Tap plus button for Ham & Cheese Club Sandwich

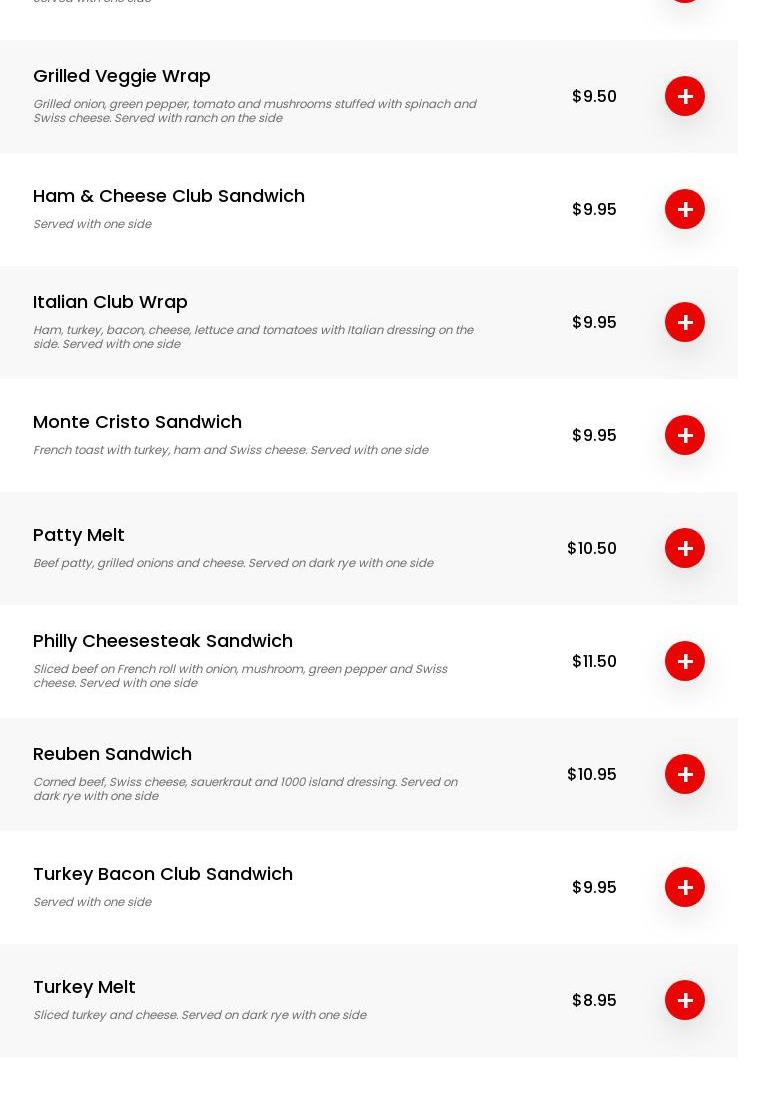click(x=685, y=209)
